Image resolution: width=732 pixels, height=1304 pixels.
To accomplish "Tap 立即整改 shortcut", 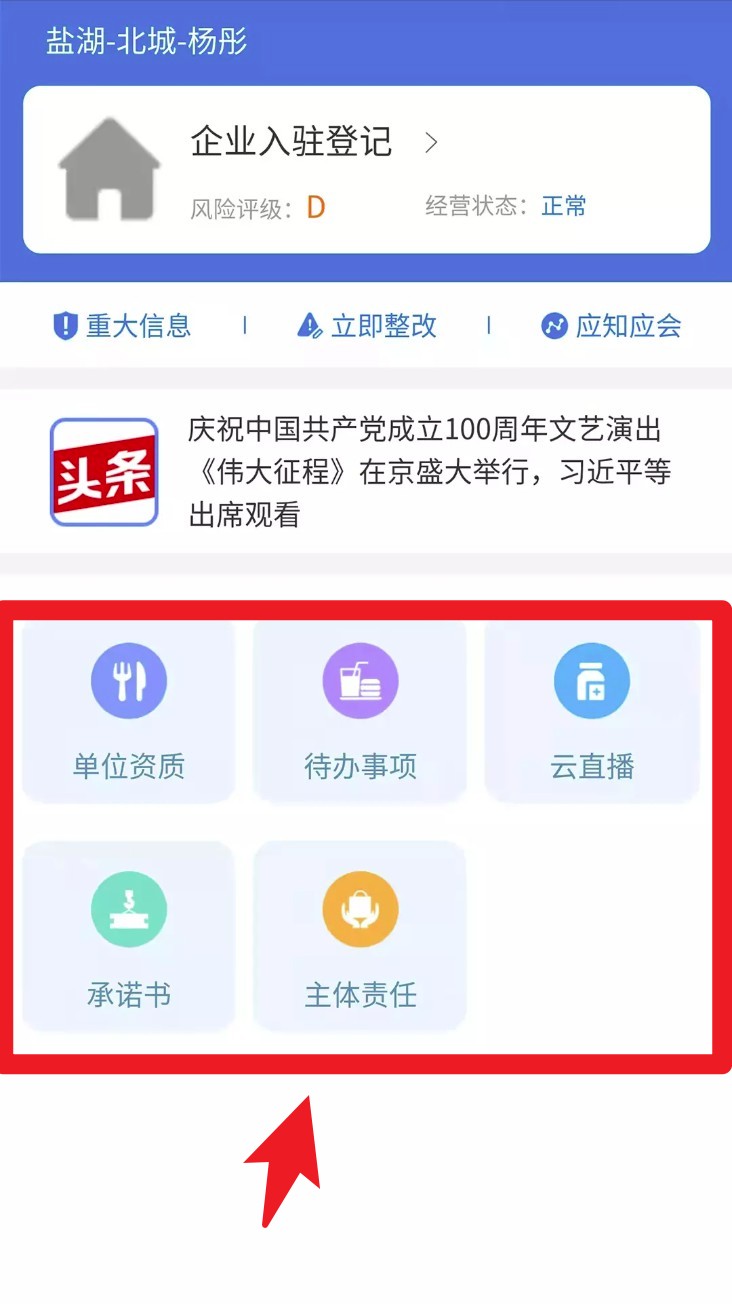I will (367, 326).
